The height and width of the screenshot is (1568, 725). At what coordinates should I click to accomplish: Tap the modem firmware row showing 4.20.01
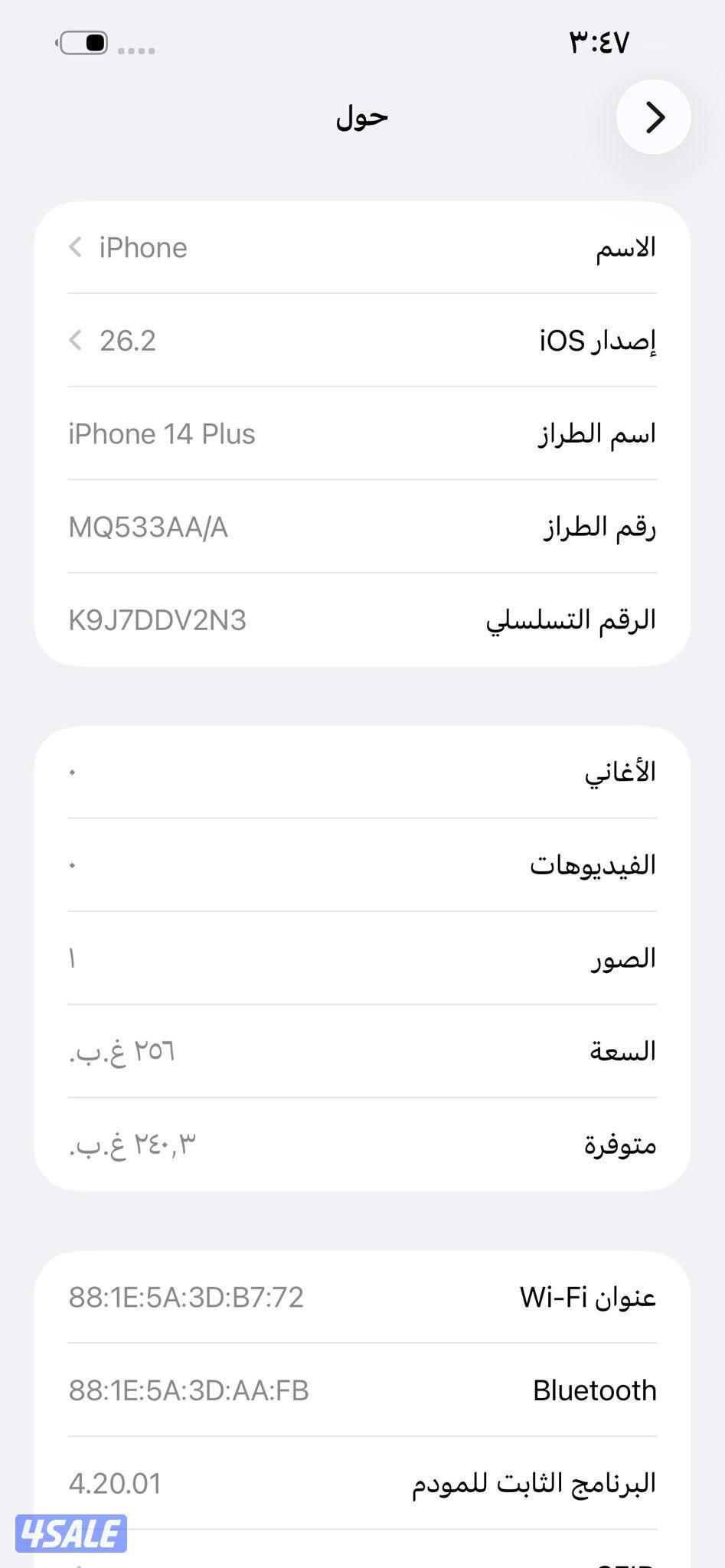pos(362,1483)
